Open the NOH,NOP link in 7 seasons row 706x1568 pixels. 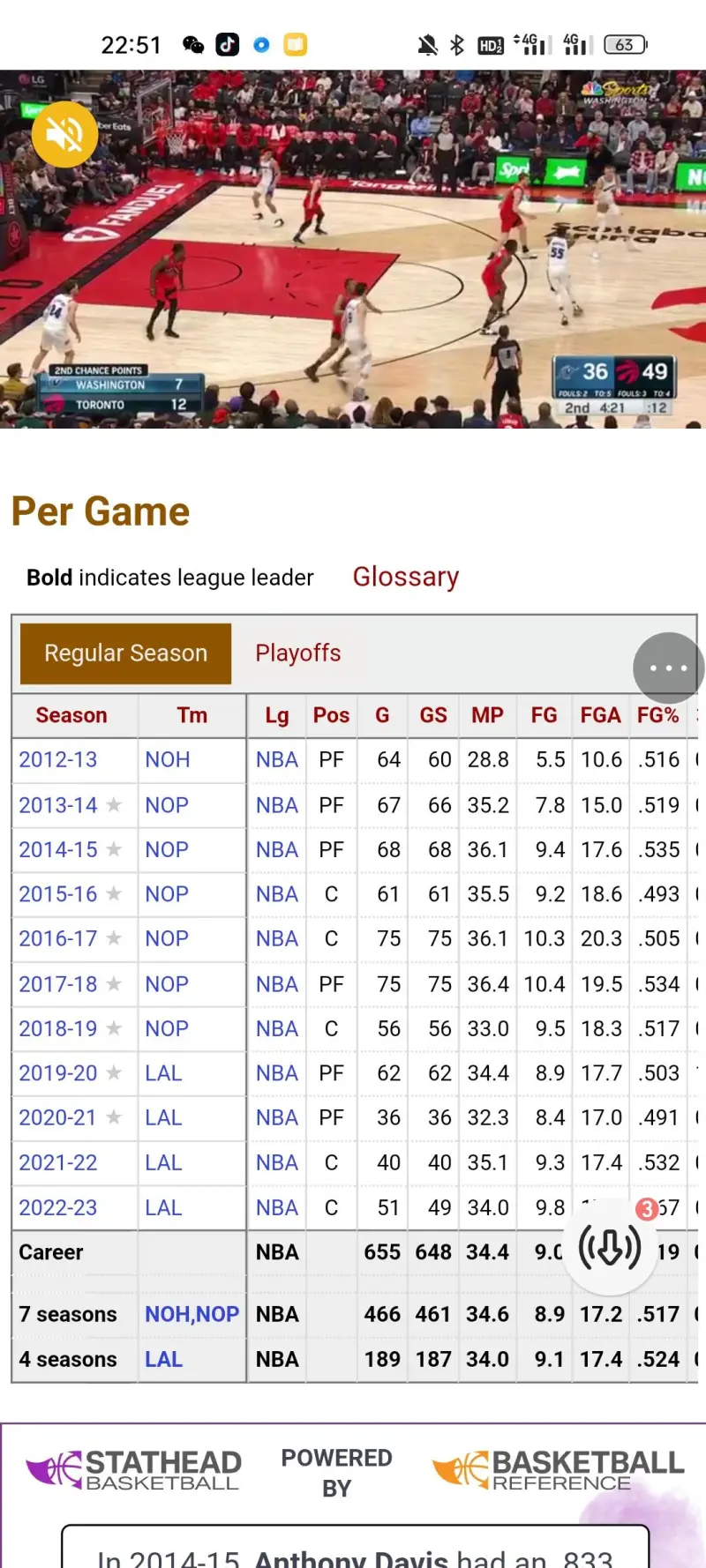[192, 1315]
